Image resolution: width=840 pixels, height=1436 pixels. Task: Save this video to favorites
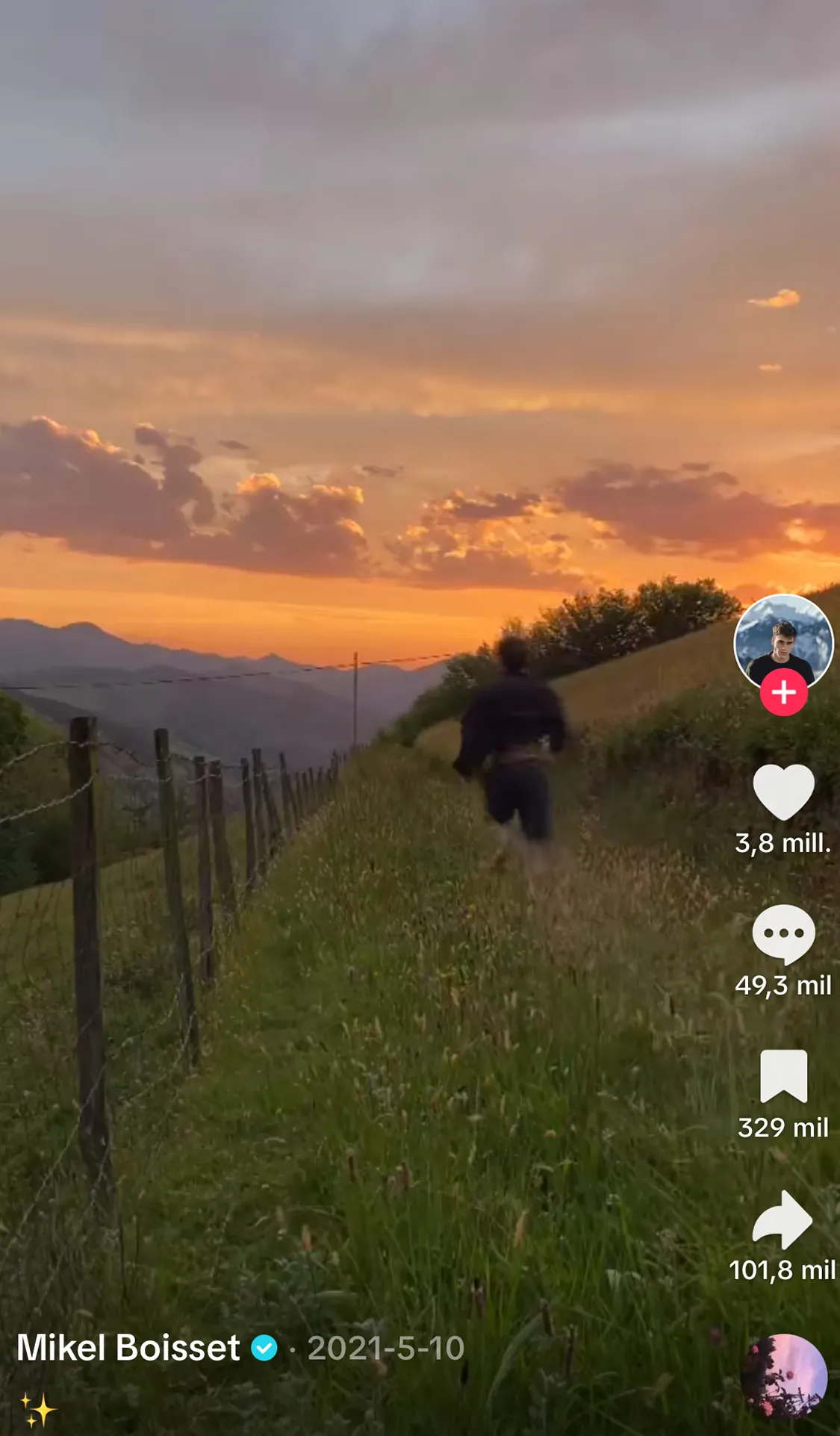point(783,1076)
